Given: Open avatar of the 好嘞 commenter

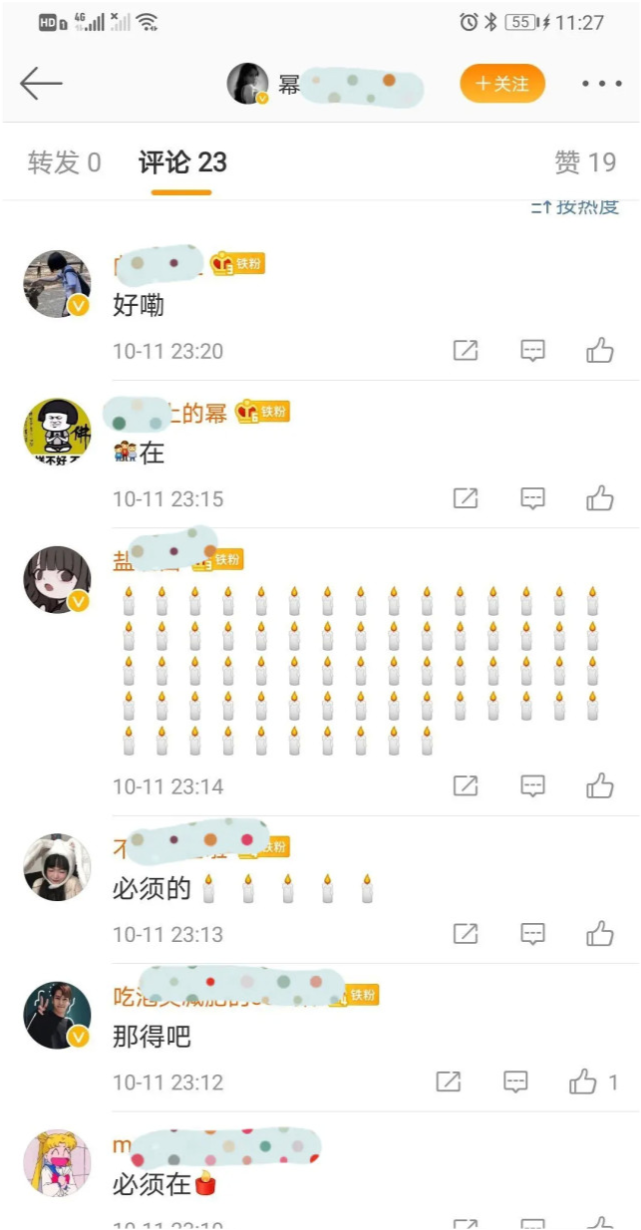Looking at the screenshot, I should click(57, 284).
